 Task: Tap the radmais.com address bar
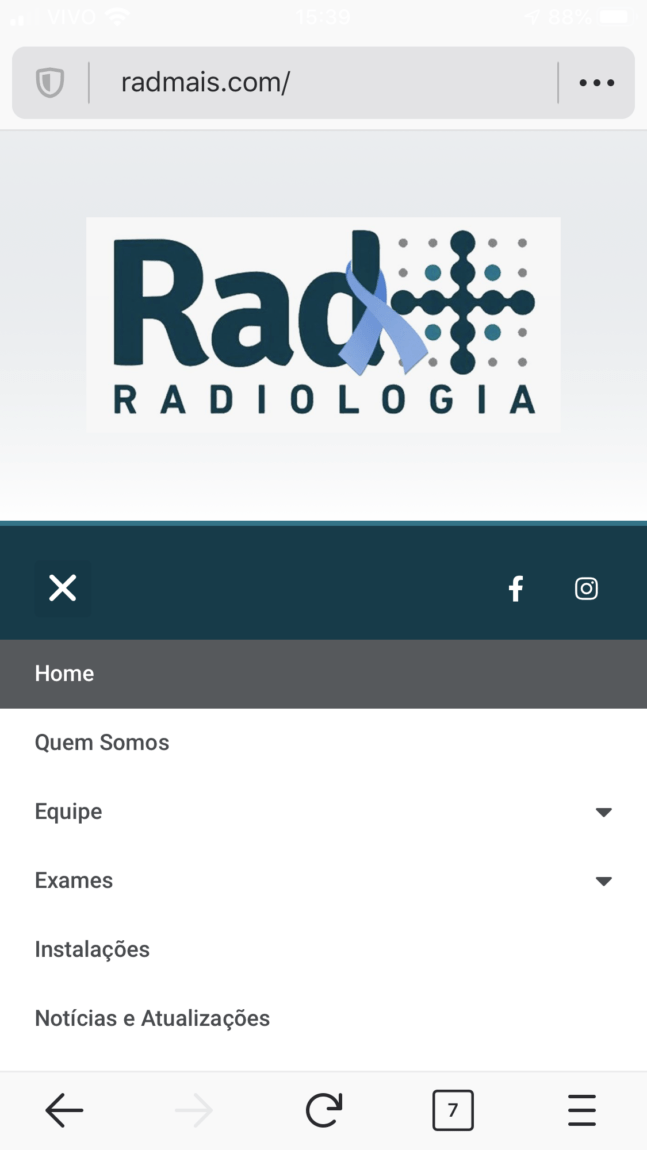320,83
